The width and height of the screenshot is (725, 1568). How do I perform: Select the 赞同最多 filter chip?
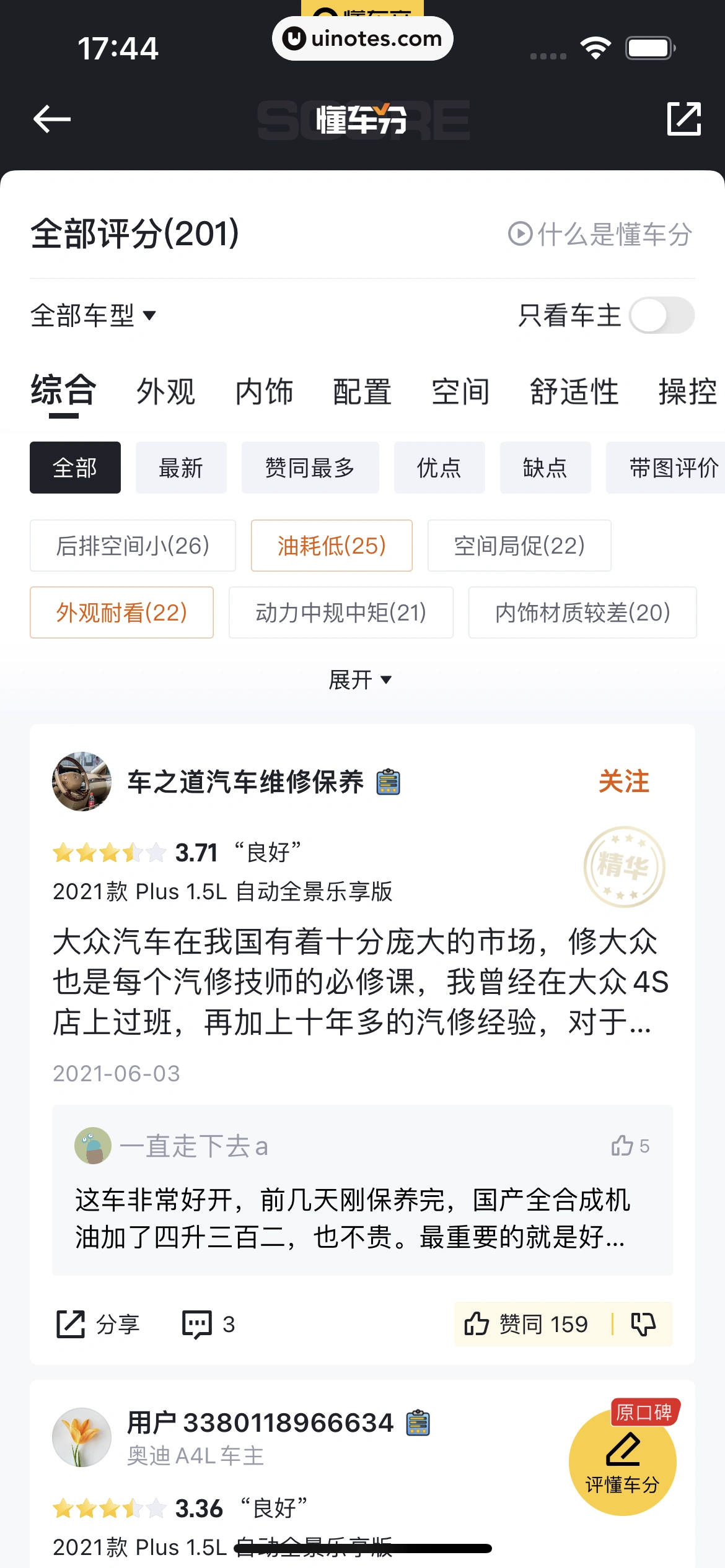pyautogui.click(x=310, y=468)
